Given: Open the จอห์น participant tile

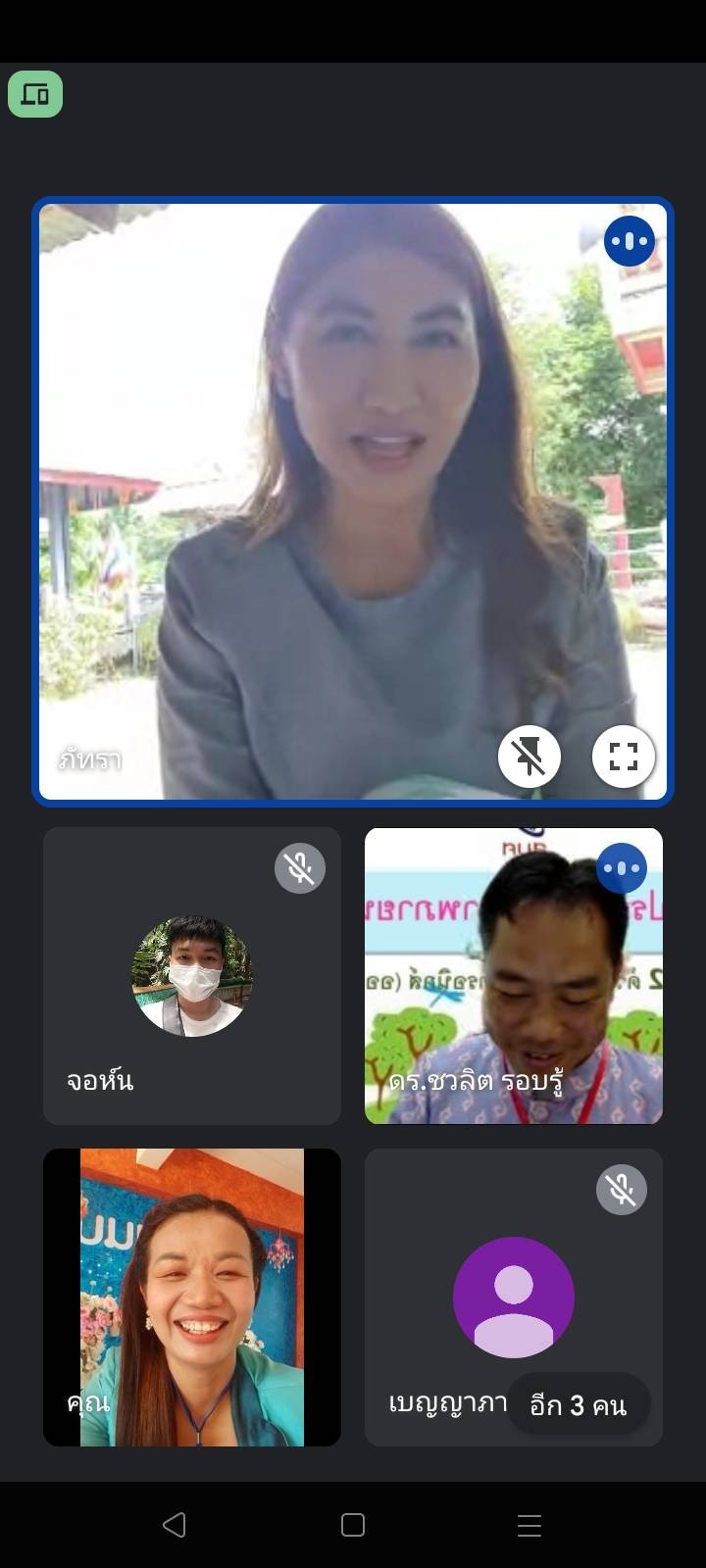Looking at the screenshot, I should coord(192,976).
